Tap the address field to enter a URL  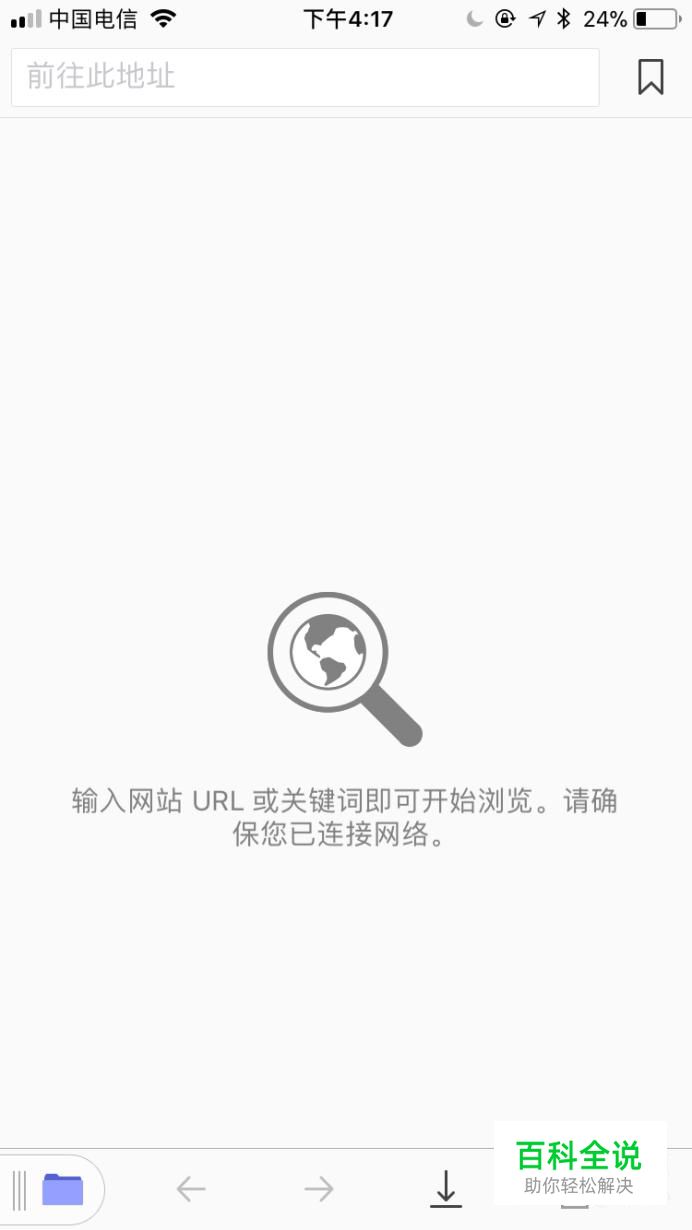tap(305, 77)
